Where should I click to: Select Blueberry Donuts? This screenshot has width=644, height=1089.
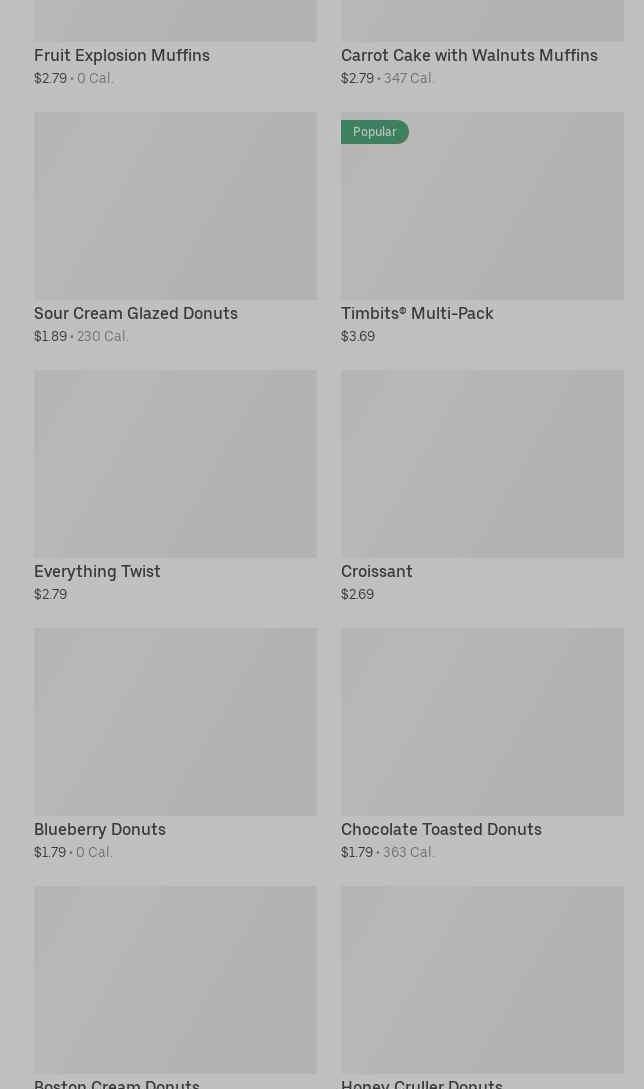pyautogui.click(x=175, y=745)
